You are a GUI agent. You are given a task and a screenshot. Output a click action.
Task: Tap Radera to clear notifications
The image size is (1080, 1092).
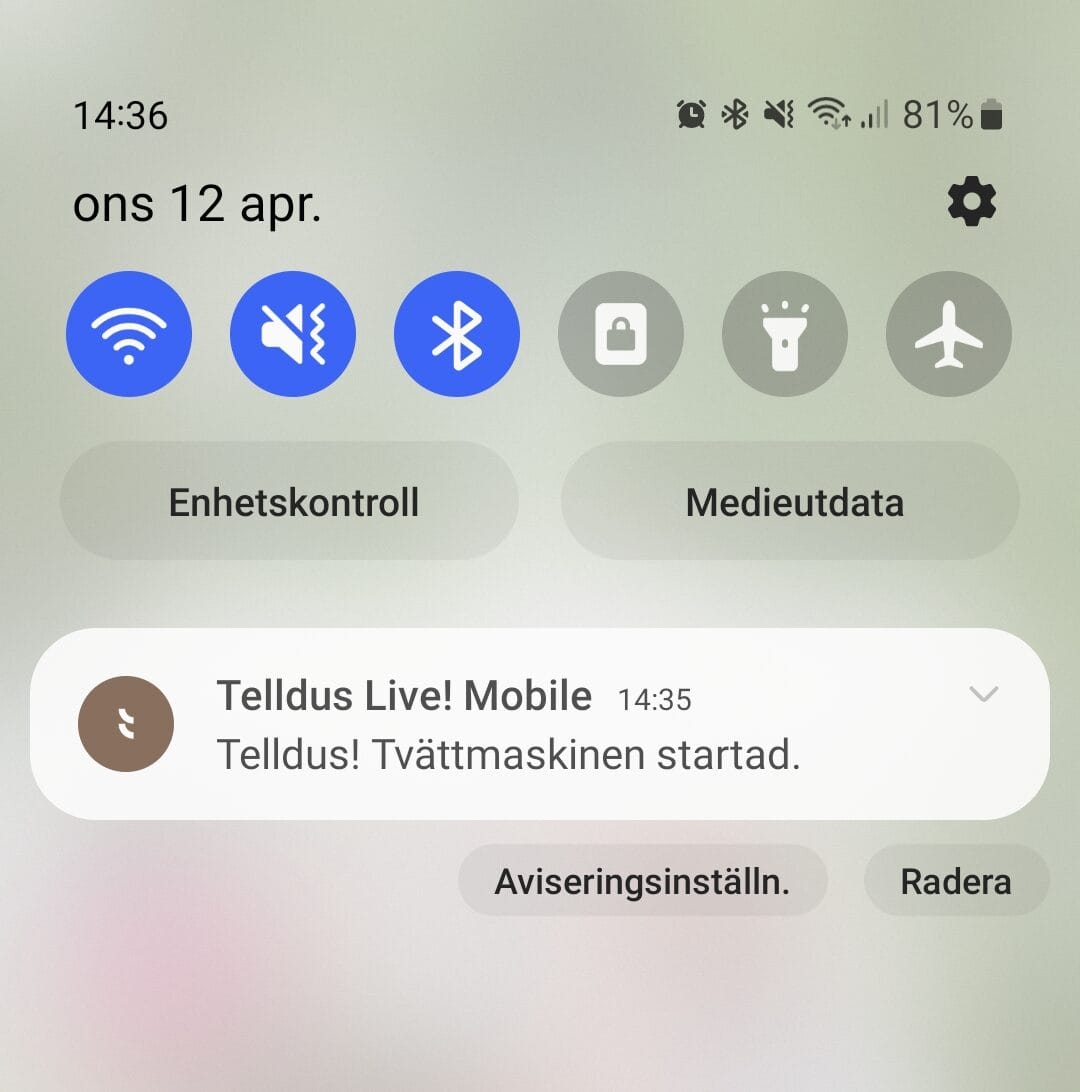(x=956, y=881)
